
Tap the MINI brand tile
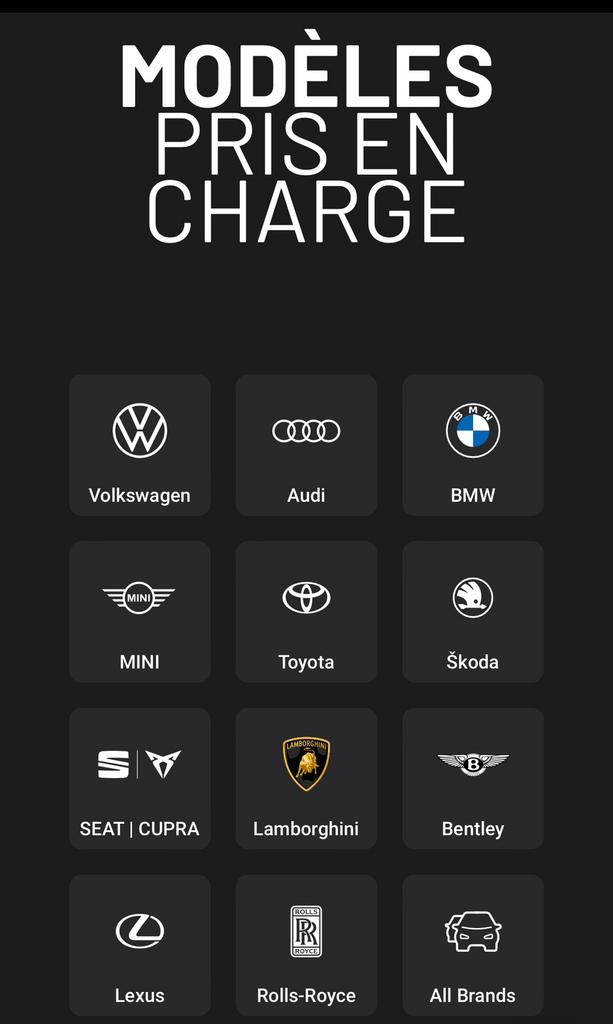(x=140, y=612)
